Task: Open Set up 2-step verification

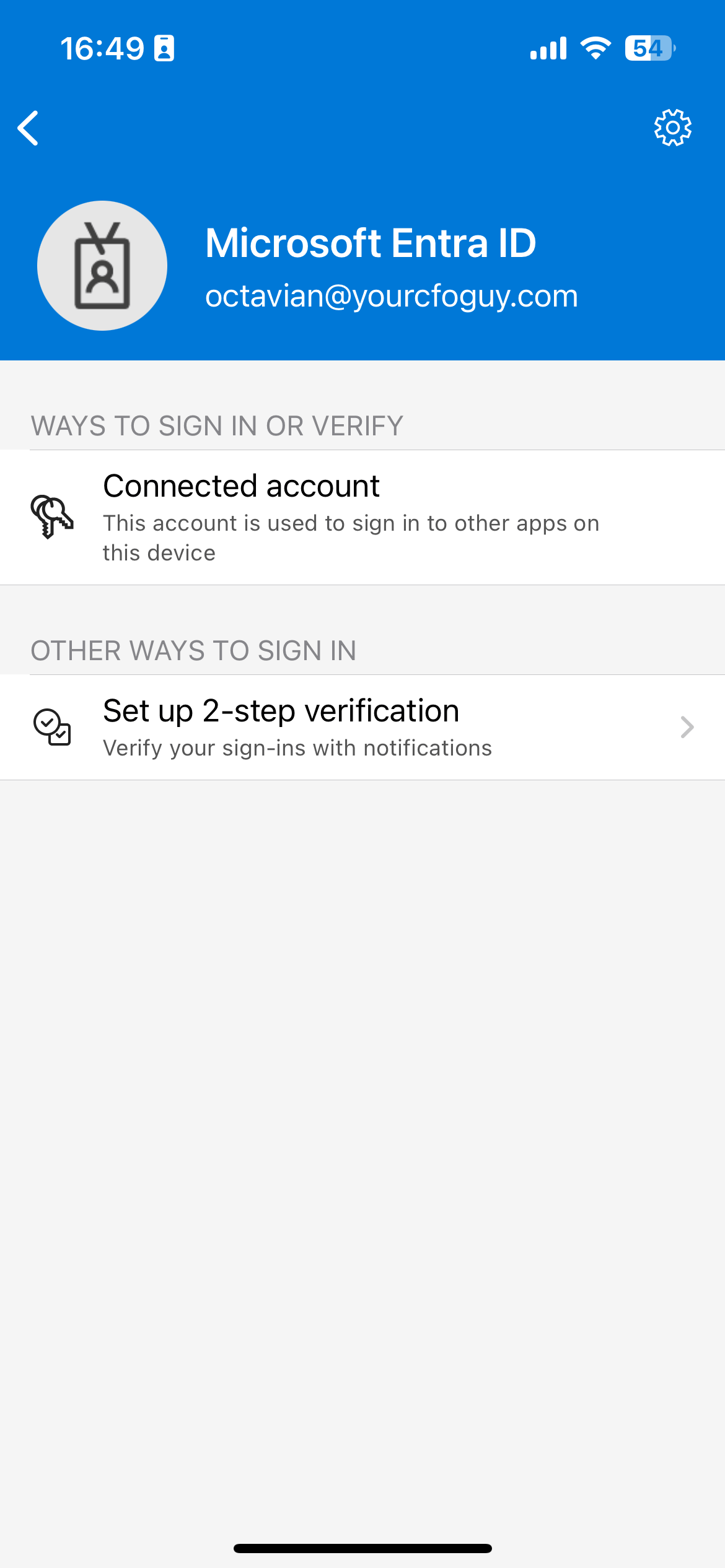Action: 362,727
